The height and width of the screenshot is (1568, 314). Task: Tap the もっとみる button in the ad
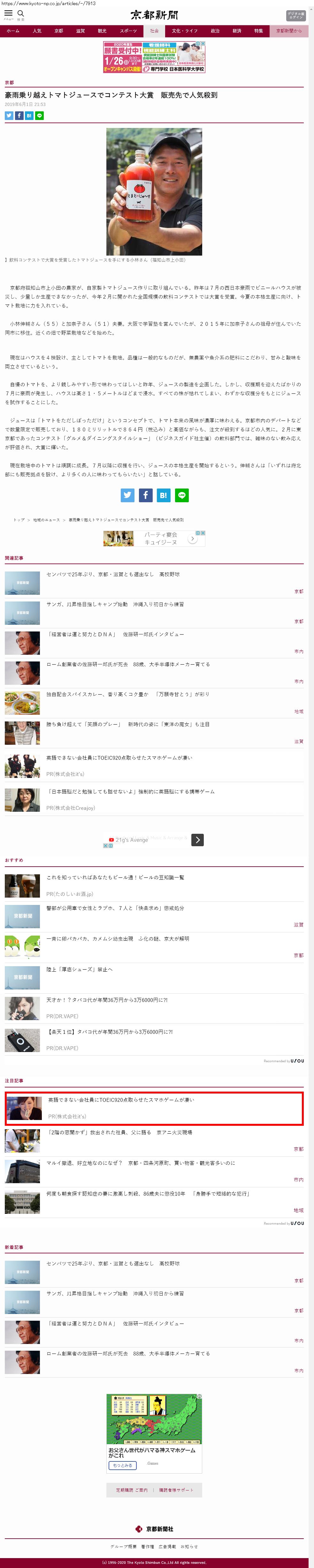click(123, 1465)
